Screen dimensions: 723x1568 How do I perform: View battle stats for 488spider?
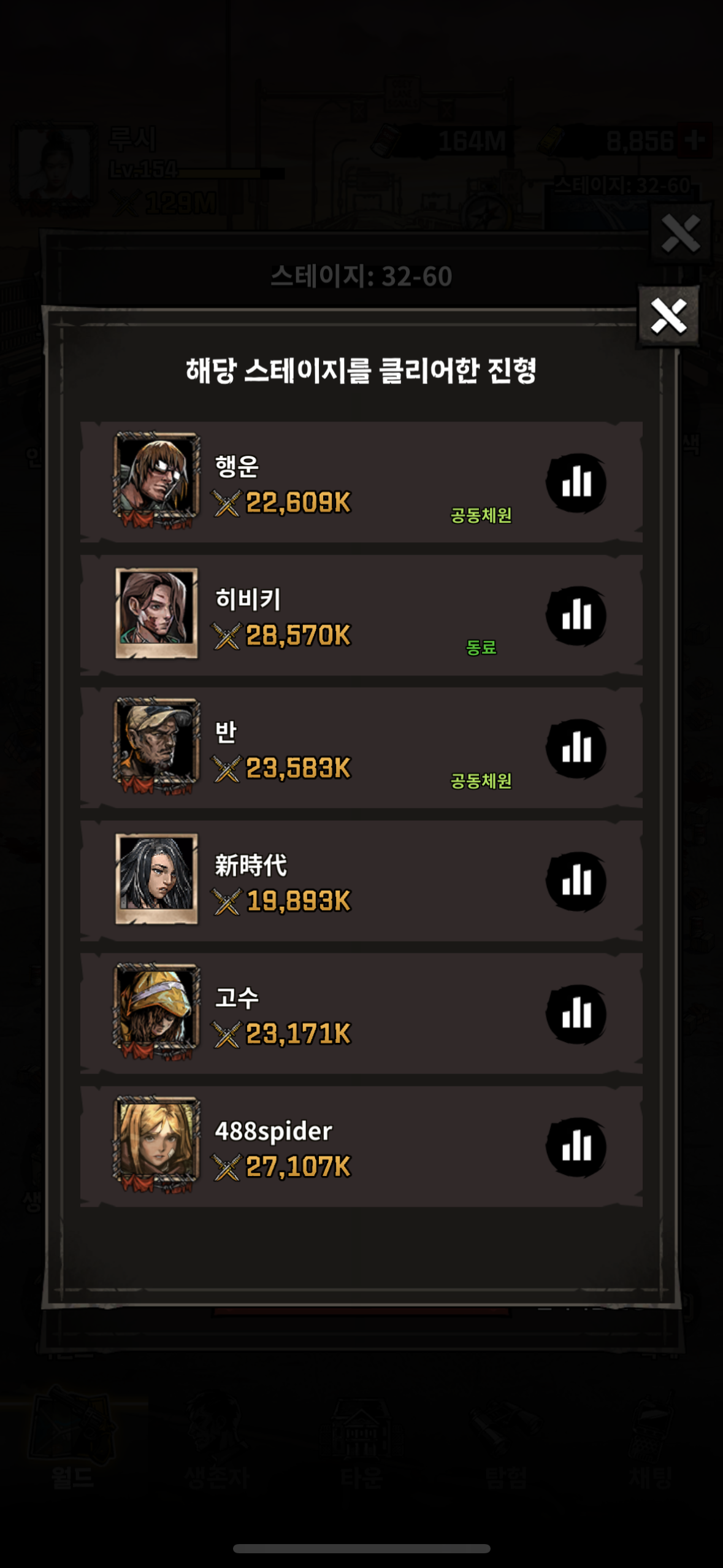click(x=576, y=1147)
